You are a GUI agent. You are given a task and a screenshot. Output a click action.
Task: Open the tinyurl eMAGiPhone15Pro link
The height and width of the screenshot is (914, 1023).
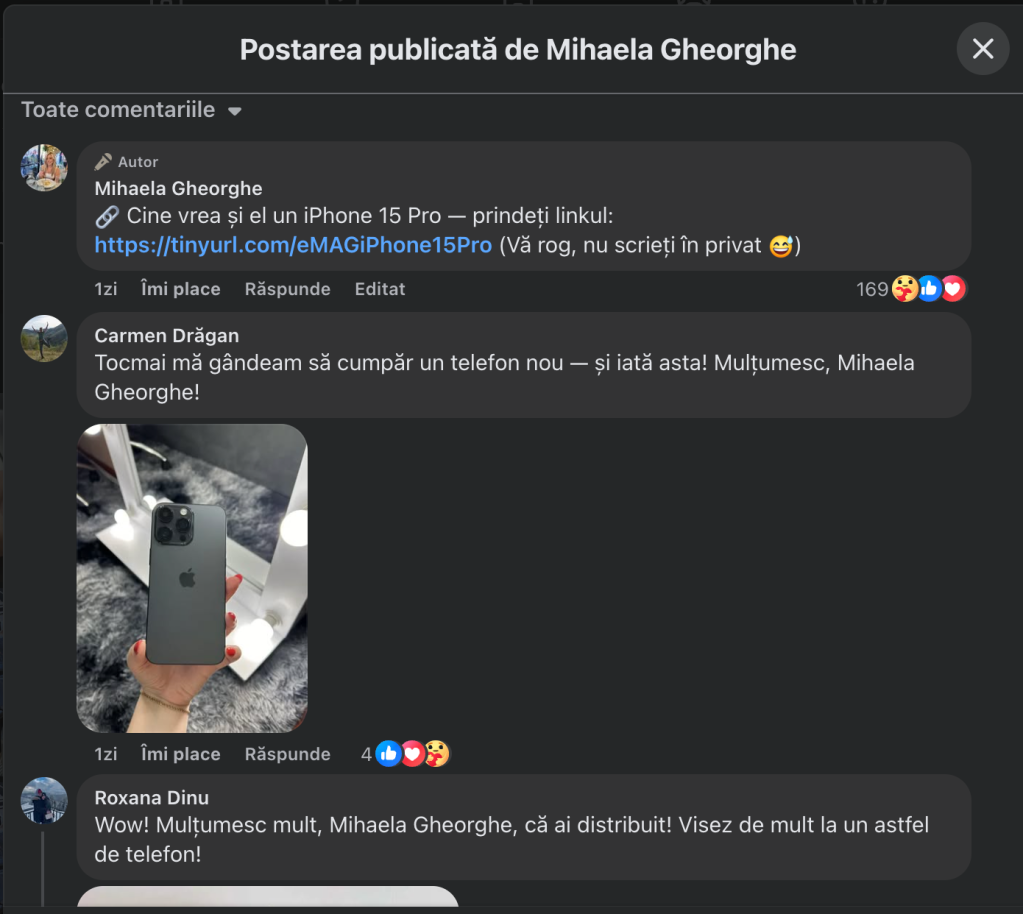click(293, 245)
